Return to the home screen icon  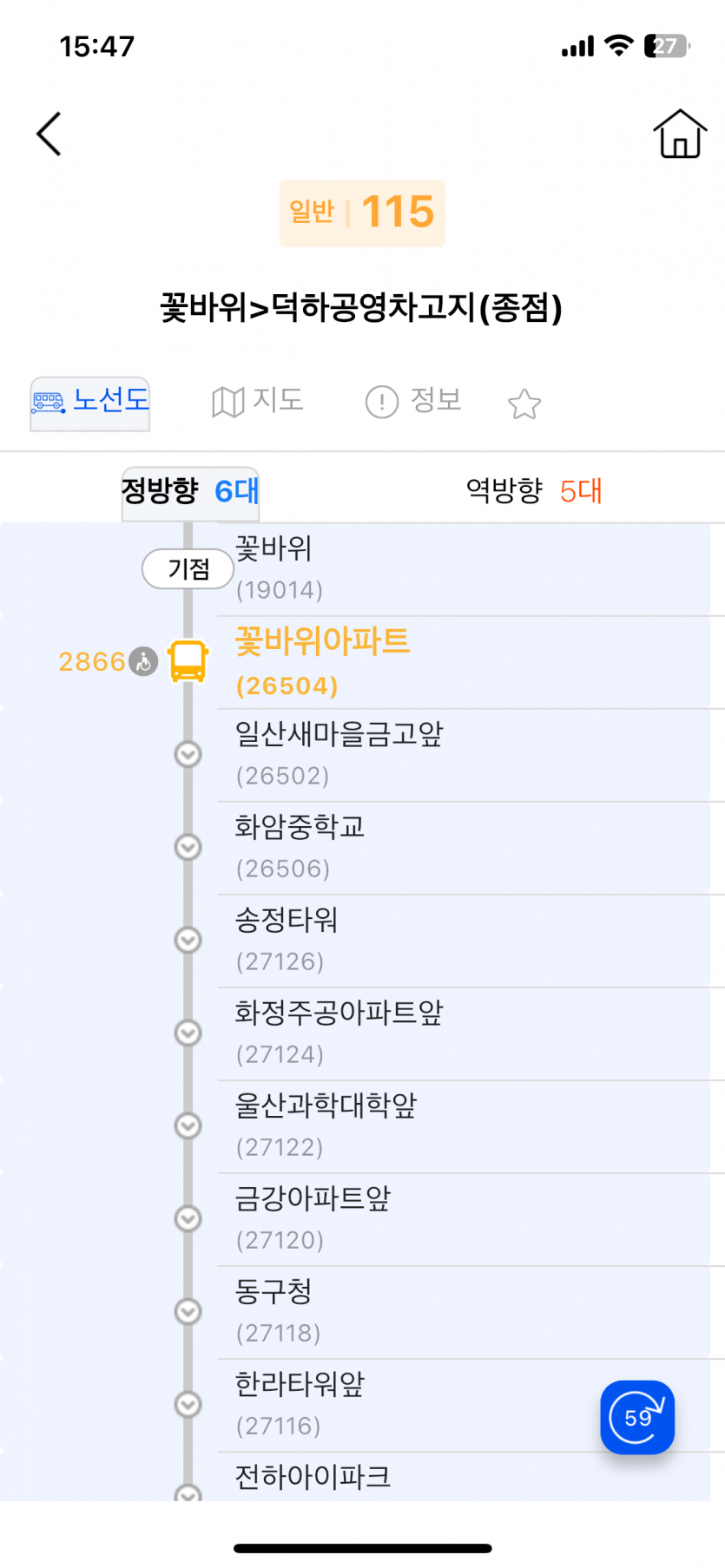coord(679,134)
